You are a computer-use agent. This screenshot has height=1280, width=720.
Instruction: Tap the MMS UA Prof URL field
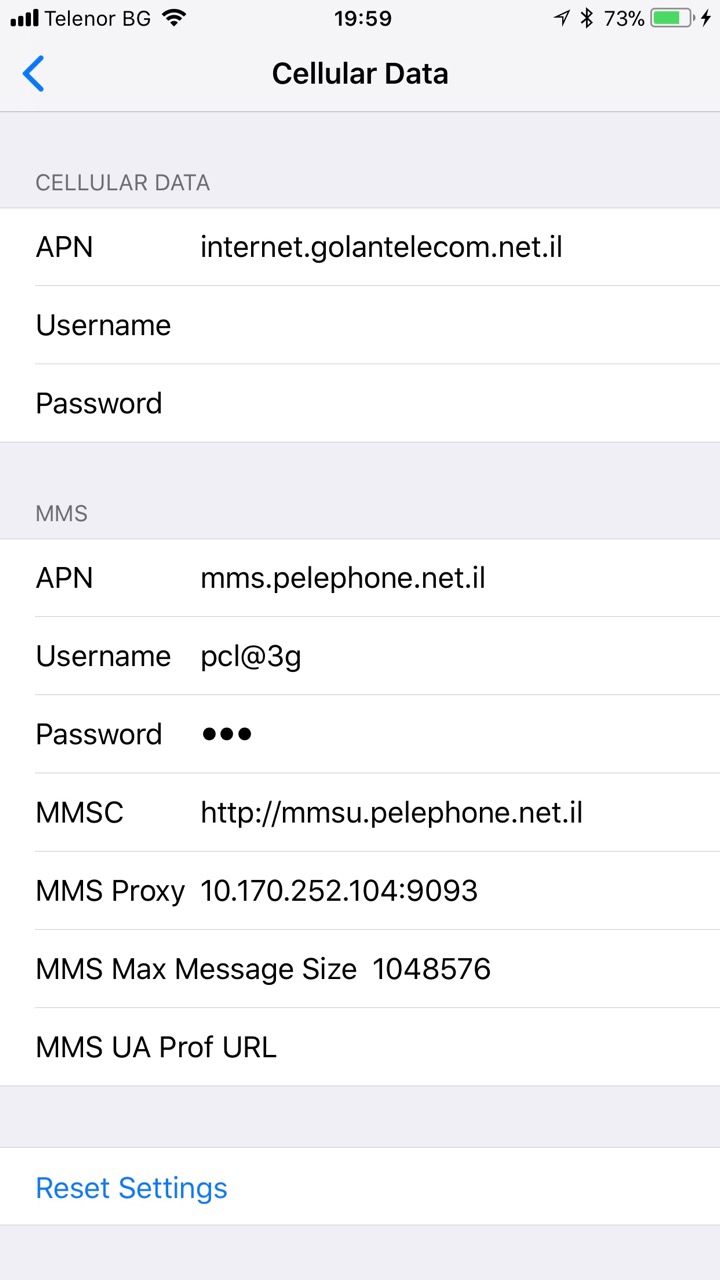(x=360, y=1047)
